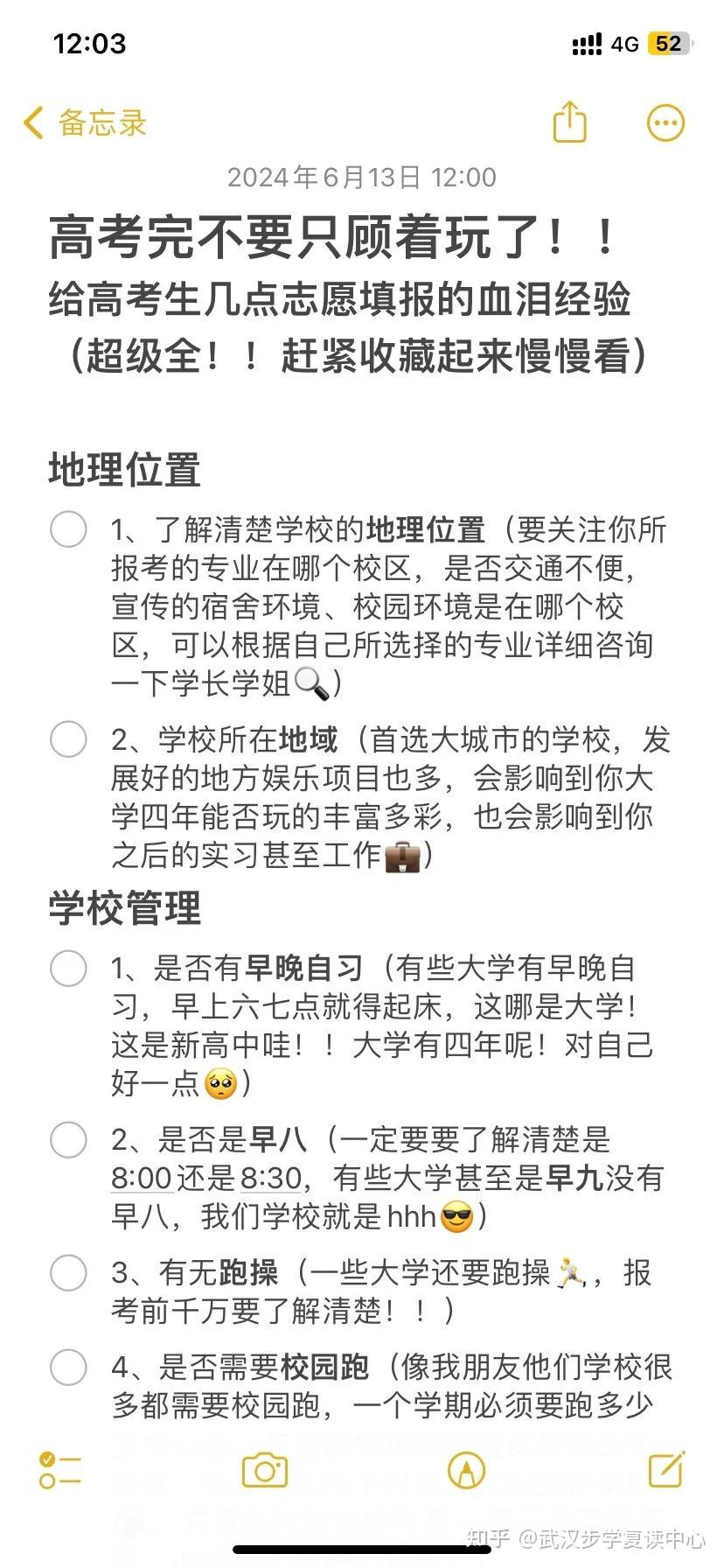Tap the checklist formatting button
The height and width of the screenshot is (1568, 724).
[59, 1471]
